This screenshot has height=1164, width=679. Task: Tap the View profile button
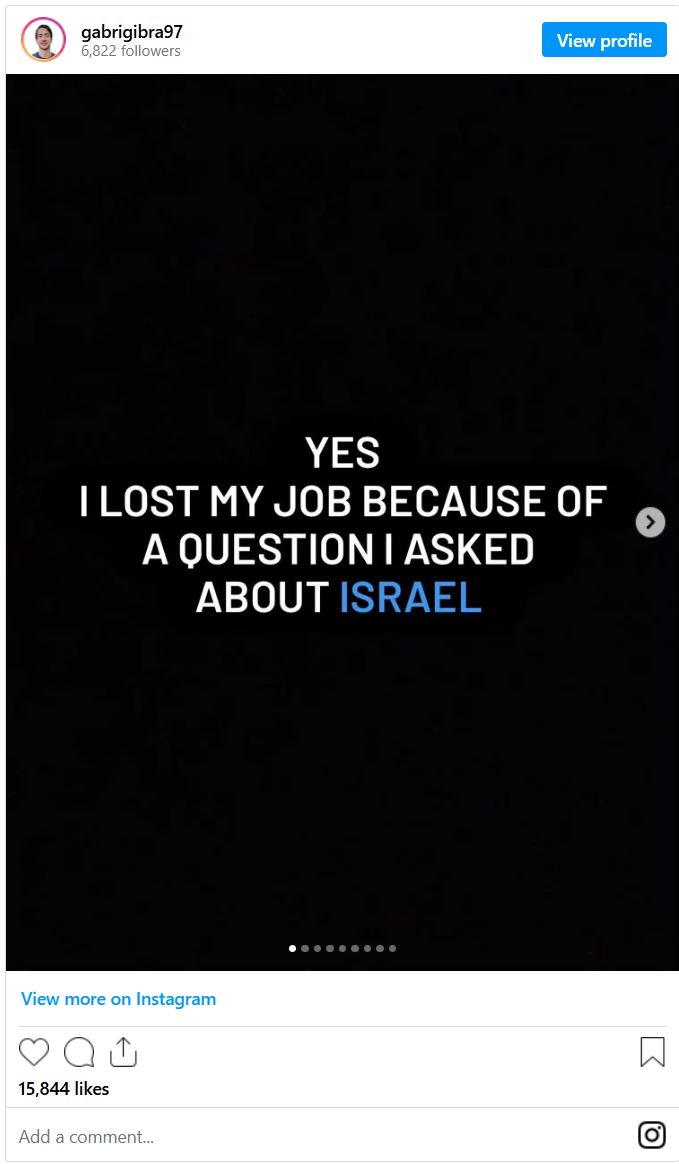[x=604, y=40]
